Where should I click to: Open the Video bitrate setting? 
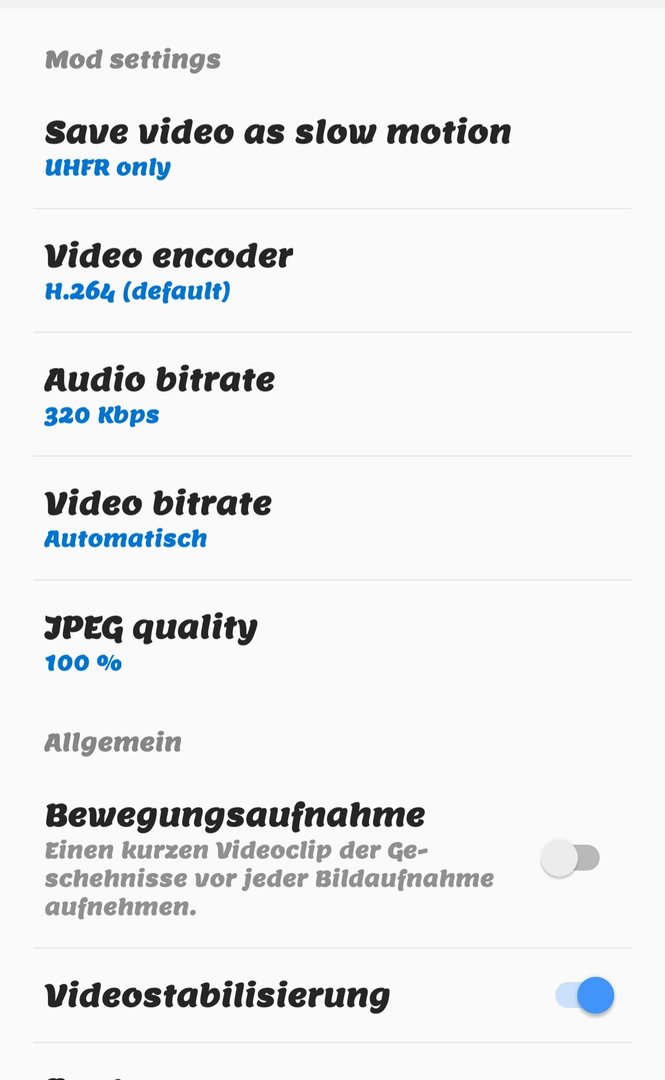332,518
